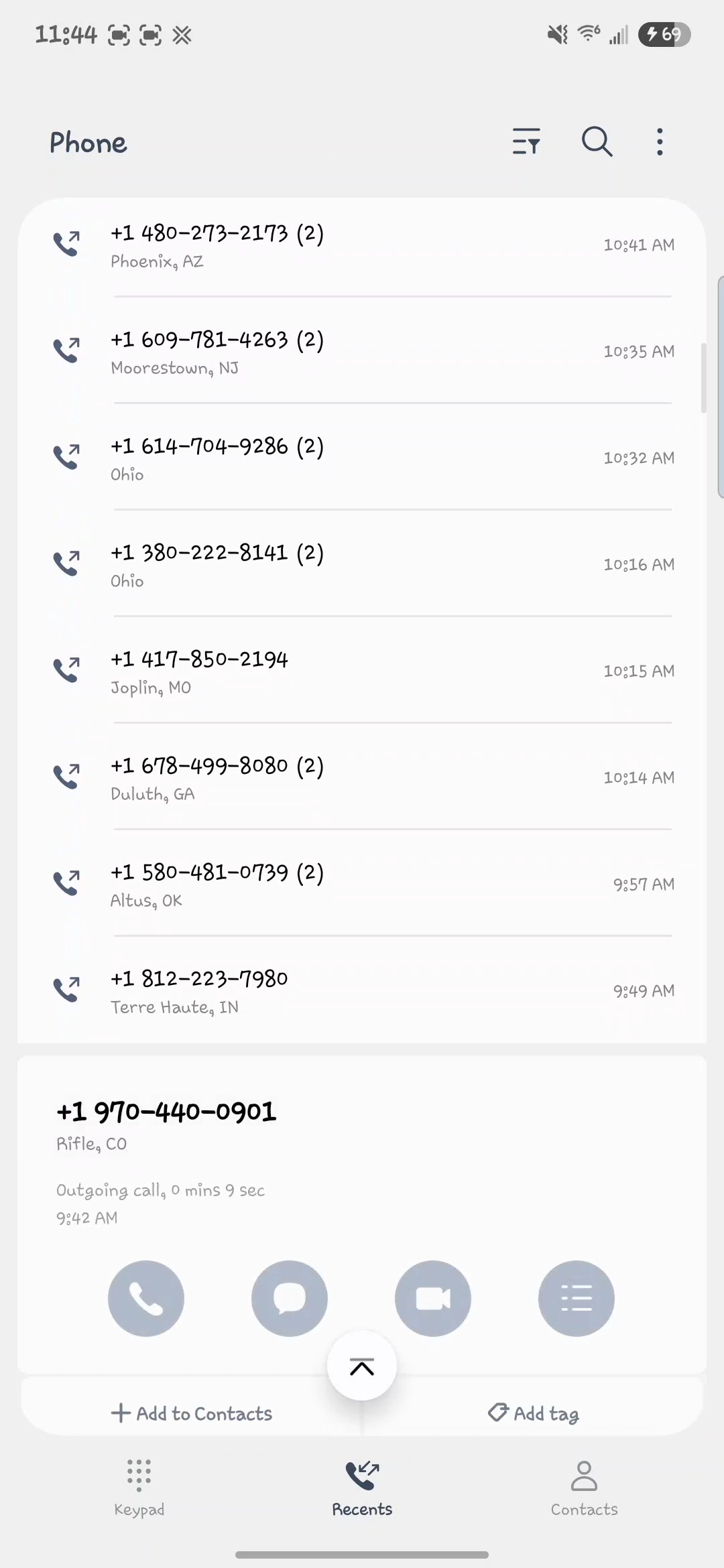Send a message to +1 970-440-0901
The image size is (724, 1568).
(x=290, y=1299)
